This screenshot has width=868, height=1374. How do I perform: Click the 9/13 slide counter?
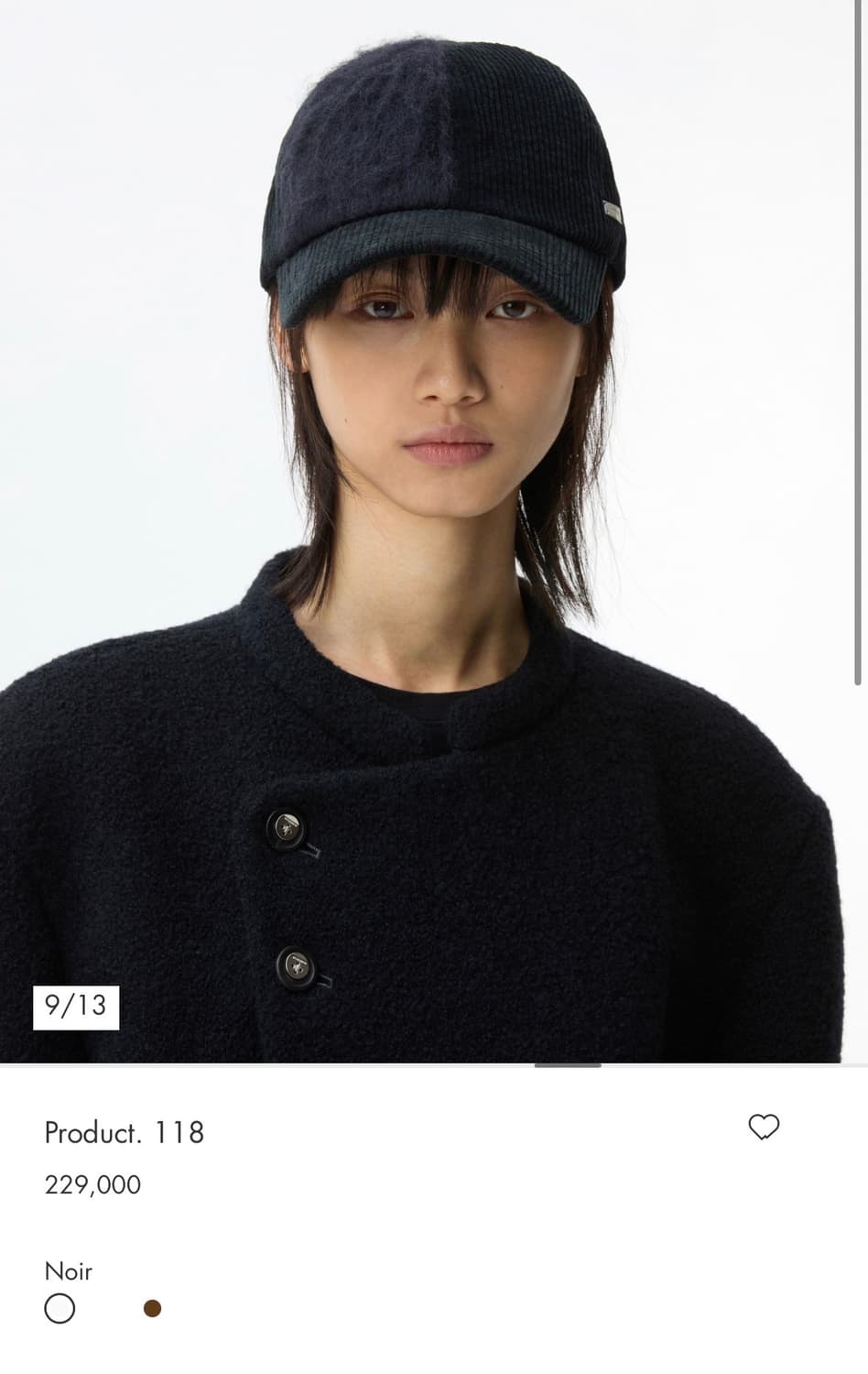click(x=75, y=1007)
